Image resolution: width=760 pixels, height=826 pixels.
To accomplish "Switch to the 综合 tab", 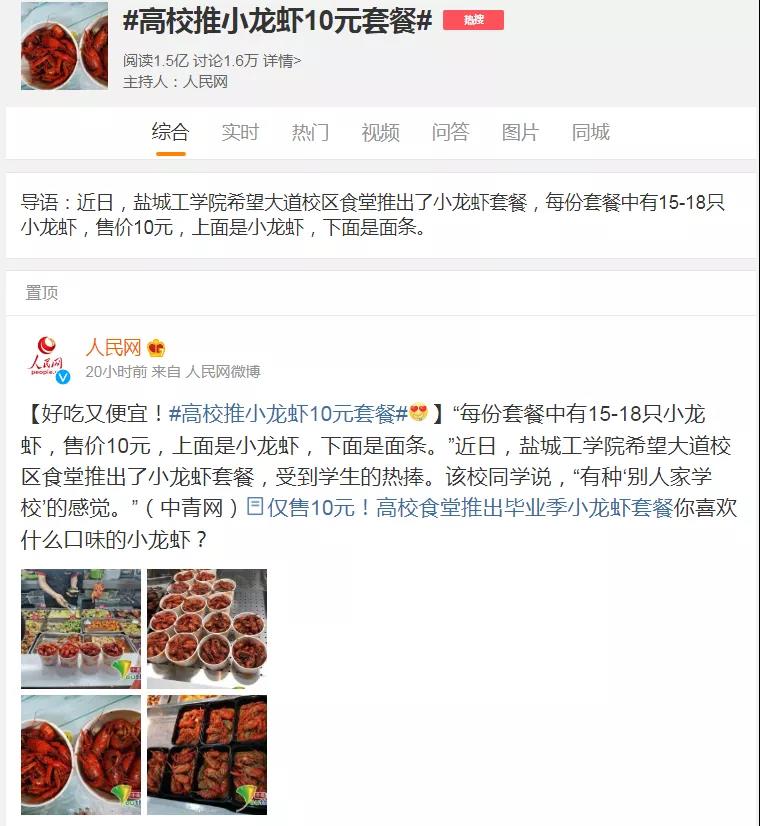I will (170, 132).
